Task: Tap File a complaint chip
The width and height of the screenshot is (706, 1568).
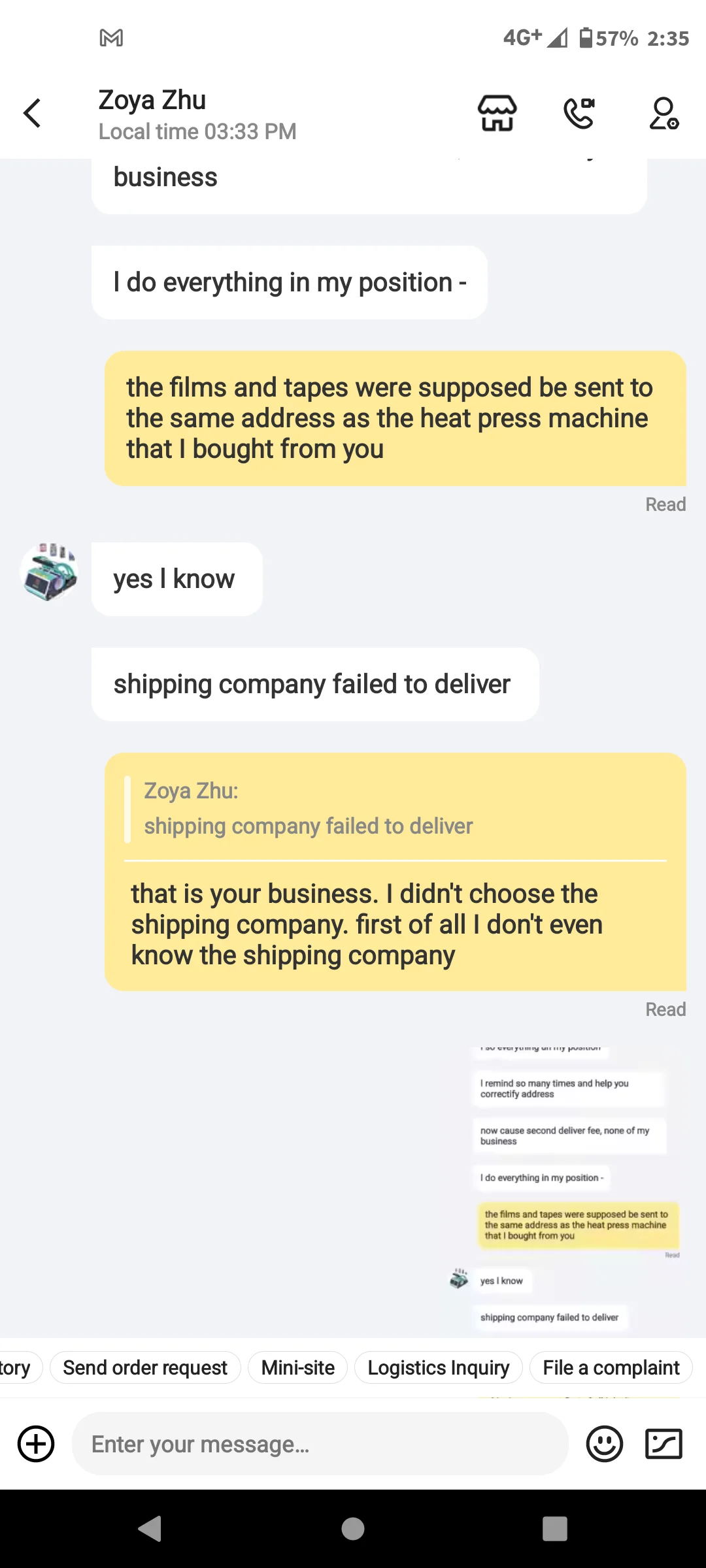Action: (611, 1367)
